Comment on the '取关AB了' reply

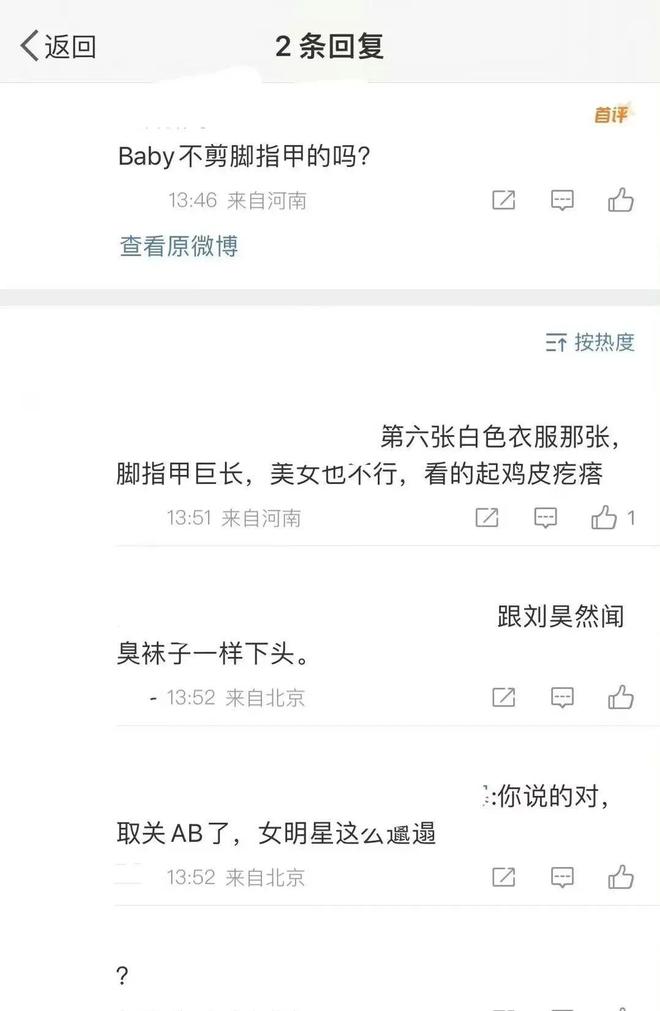[x=563, y=877]
